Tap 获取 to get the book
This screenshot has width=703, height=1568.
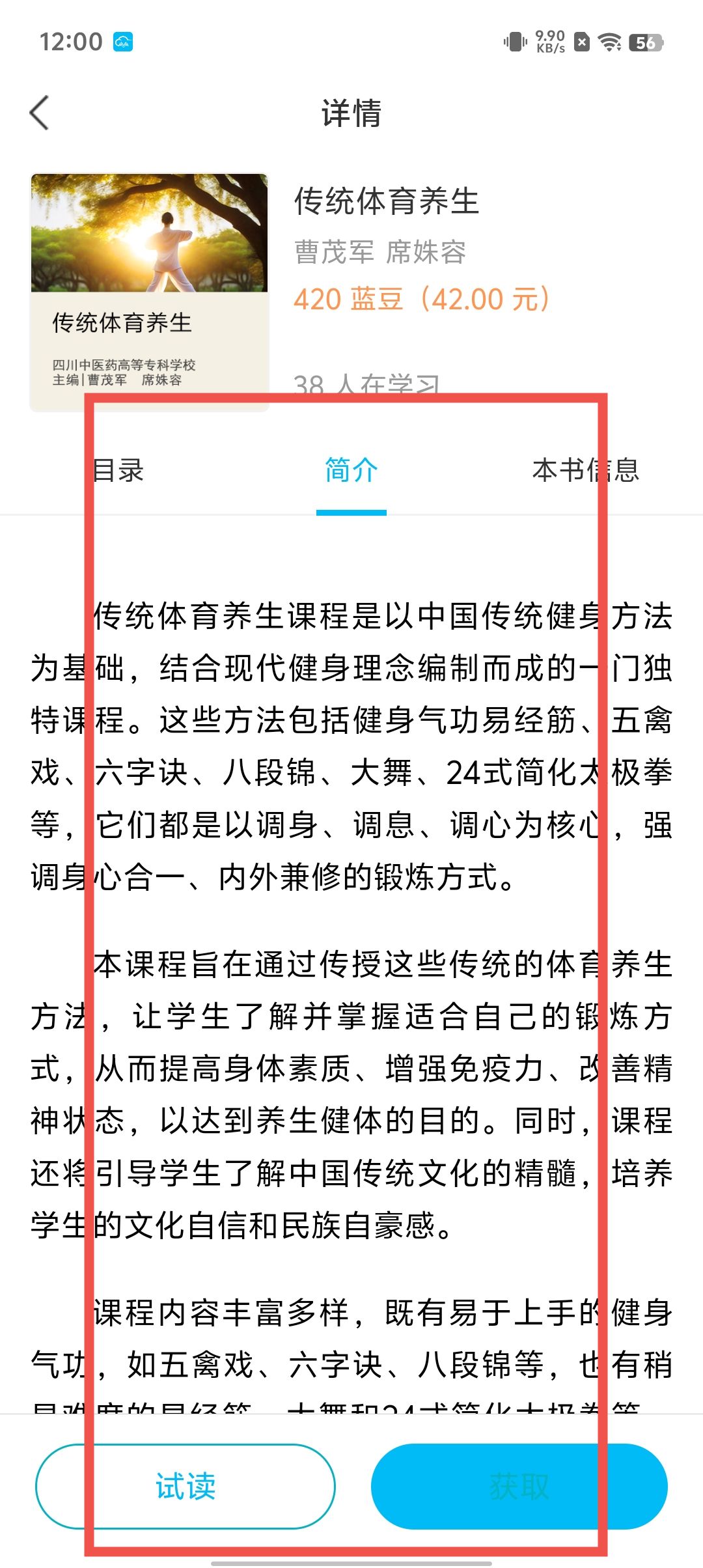pyautogui.click(x=519, y=1487)
